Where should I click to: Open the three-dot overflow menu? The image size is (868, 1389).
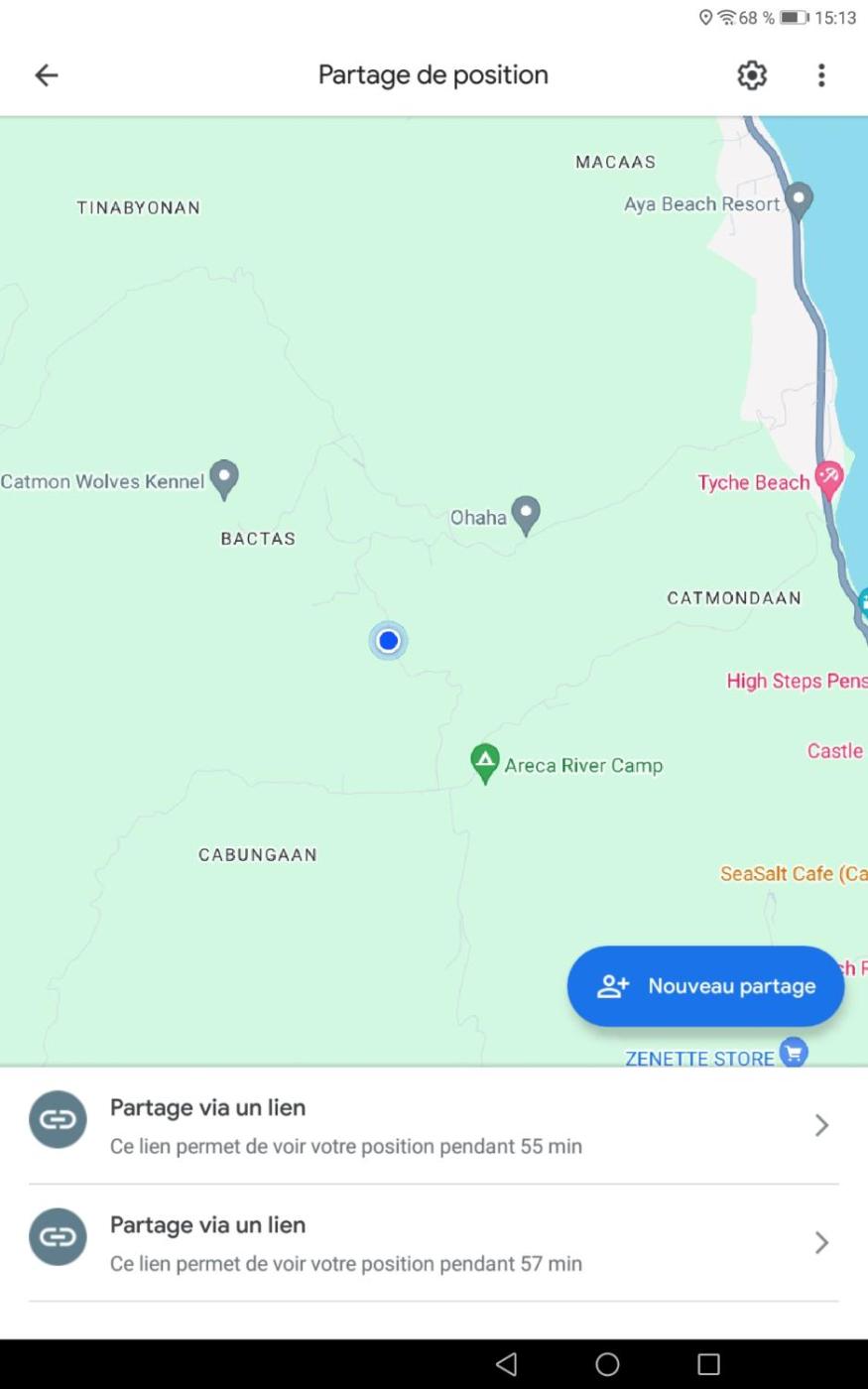click(821, 75)
